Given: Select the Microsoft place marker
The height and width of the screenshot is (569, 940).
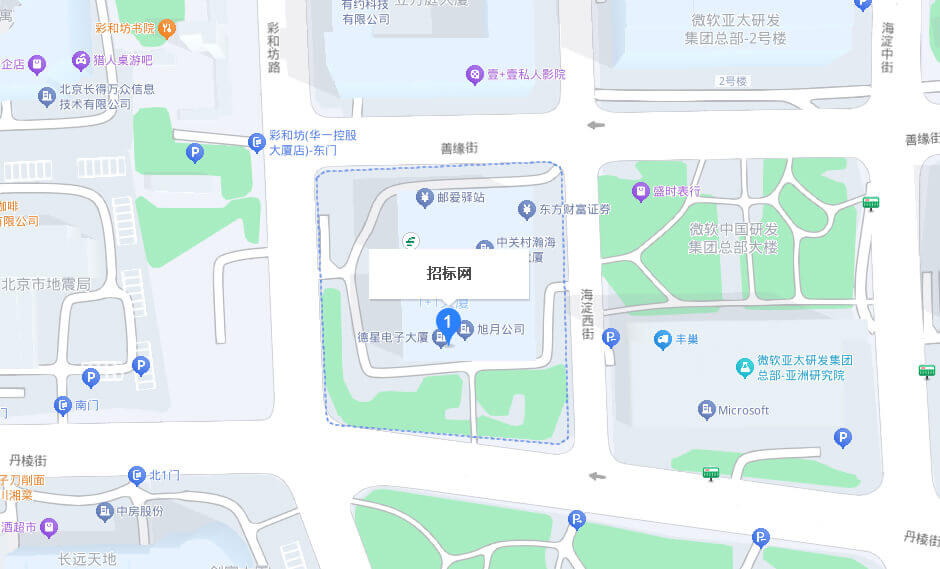Looking at the screenshot, I should 707,410.
